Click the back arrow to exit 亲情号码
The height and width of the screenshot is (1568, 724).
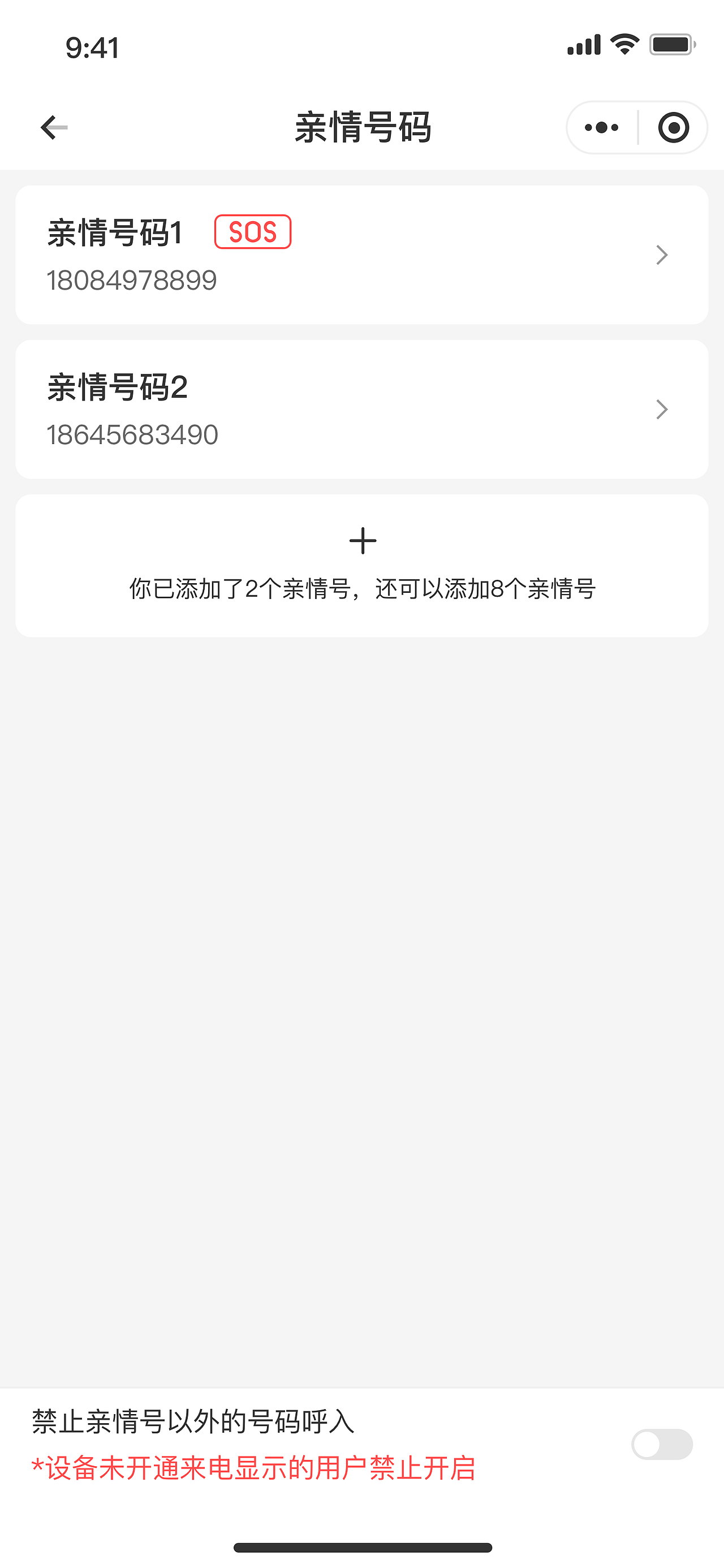click(51, 128)
